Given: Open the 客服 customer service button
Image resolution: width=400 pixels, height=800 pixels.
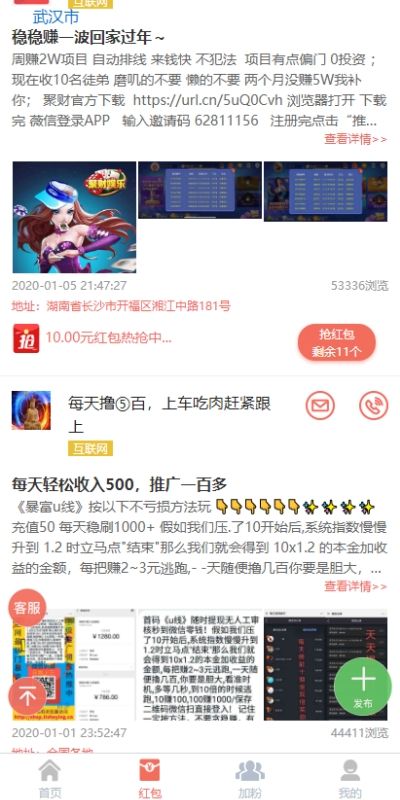Looking at the screenshot, I should click(28, 608).
